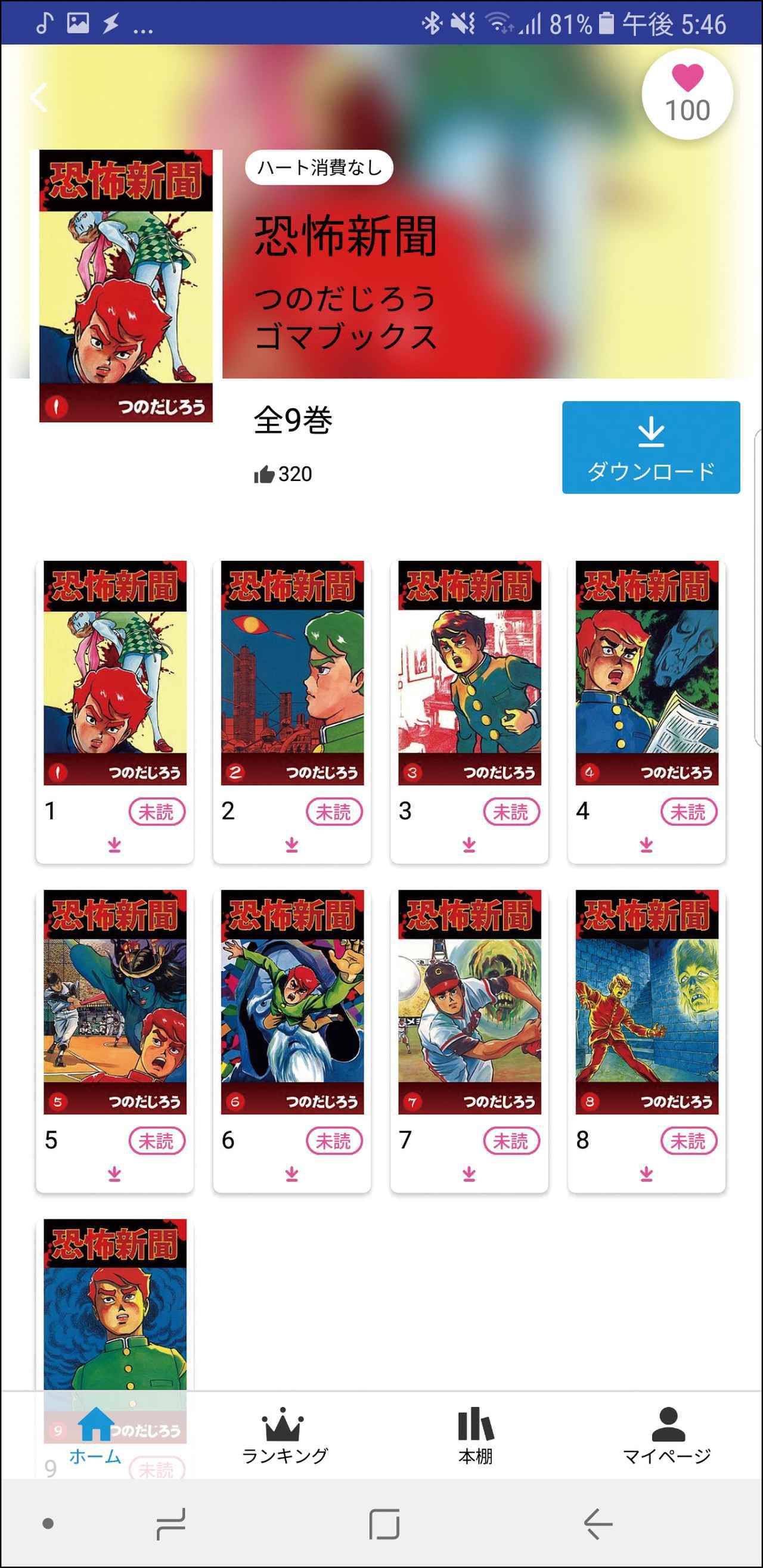Download volume 6 with its pink arrow
The height and width of the screenshot is (1568, 763).
click(291, 1173)
